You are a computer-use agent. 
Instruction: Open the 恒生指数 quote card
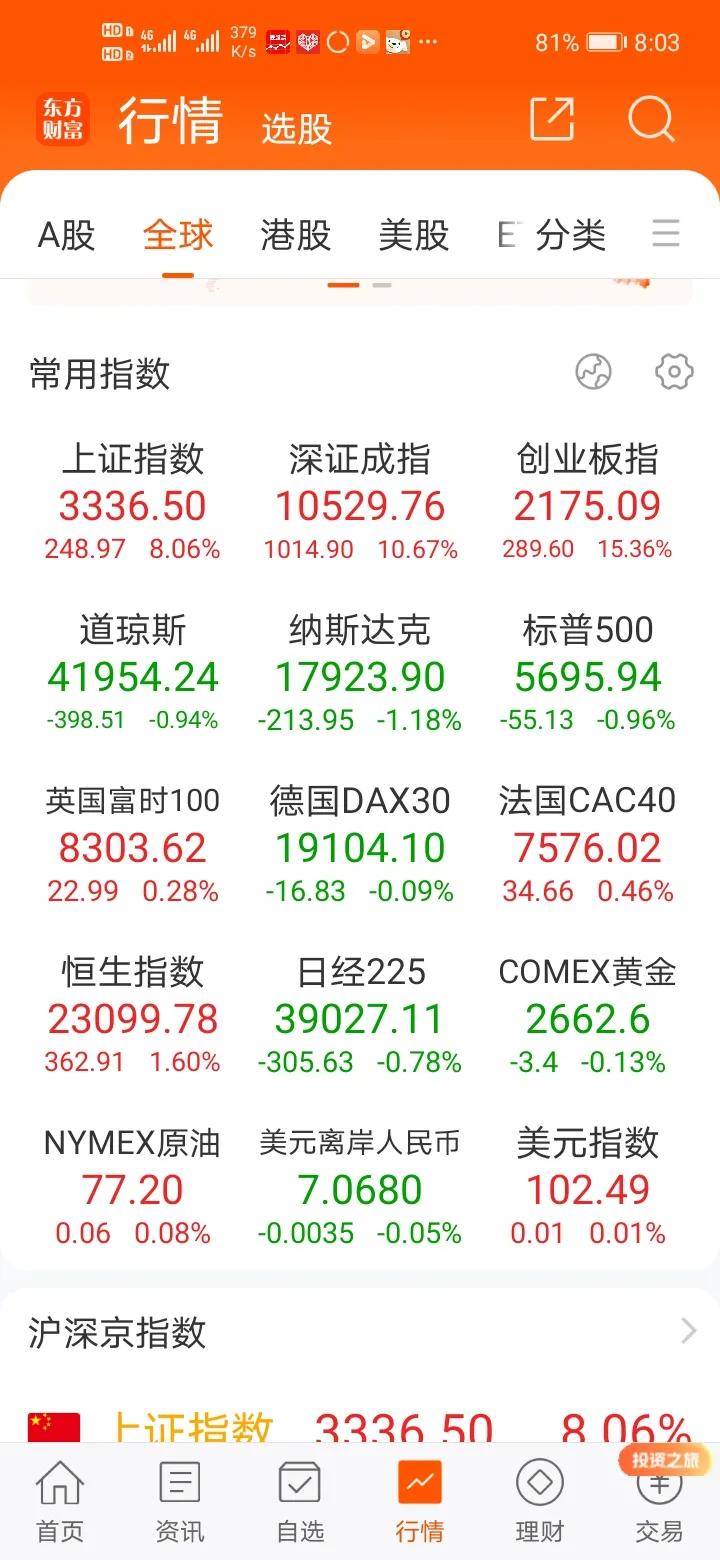132,1014
